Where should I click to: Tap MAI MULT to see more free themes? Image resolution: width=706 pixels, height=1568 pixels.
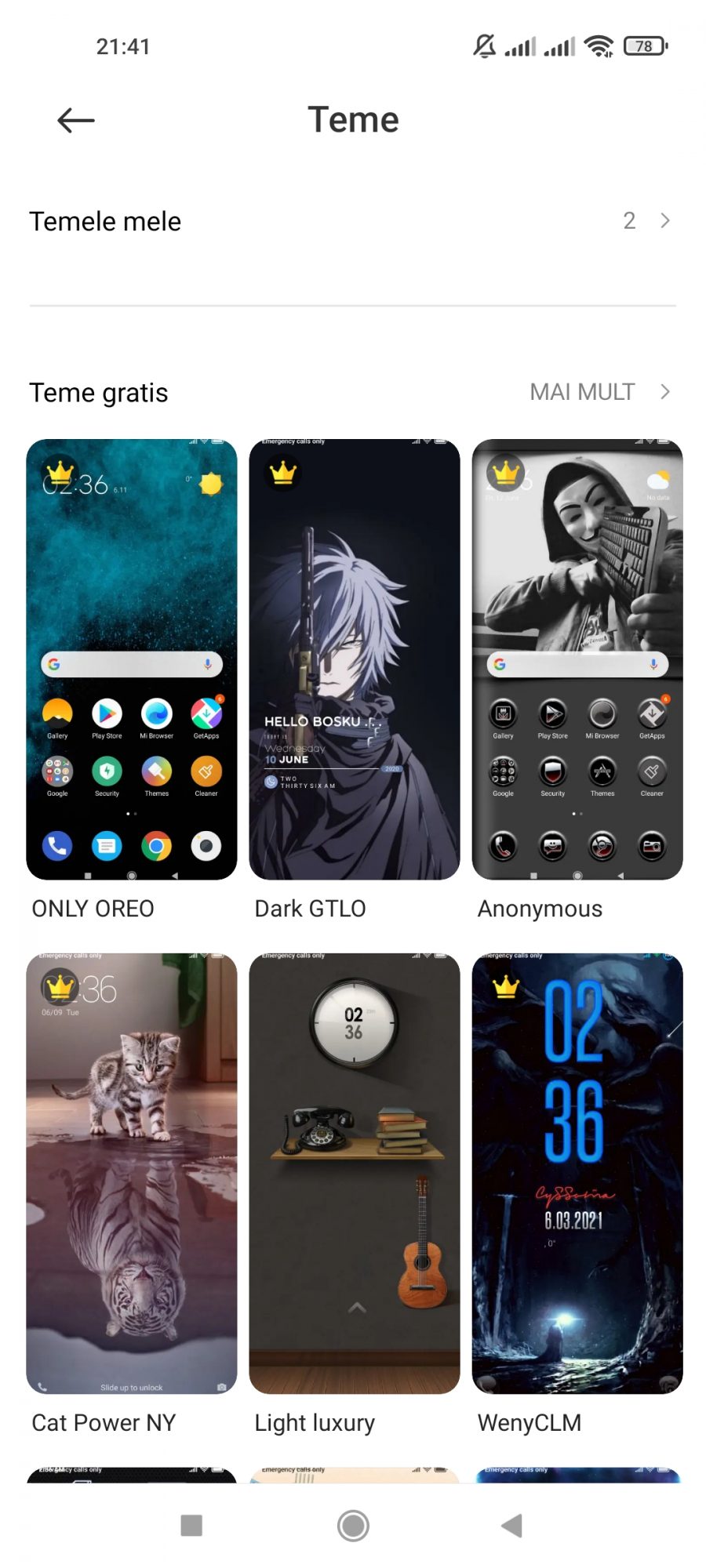(x=600, y=392)
